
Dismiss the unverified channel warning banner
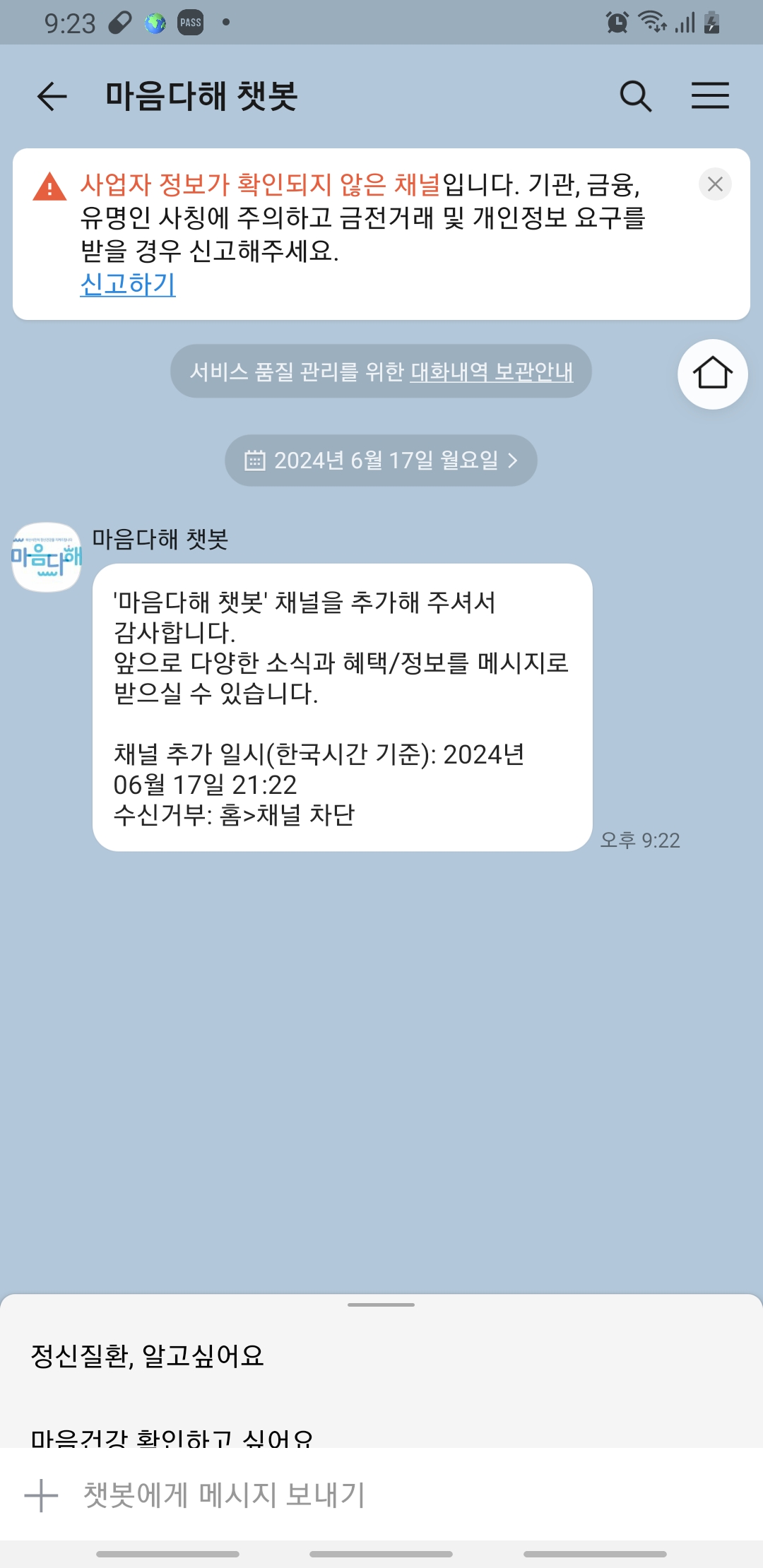click(715, 184)
